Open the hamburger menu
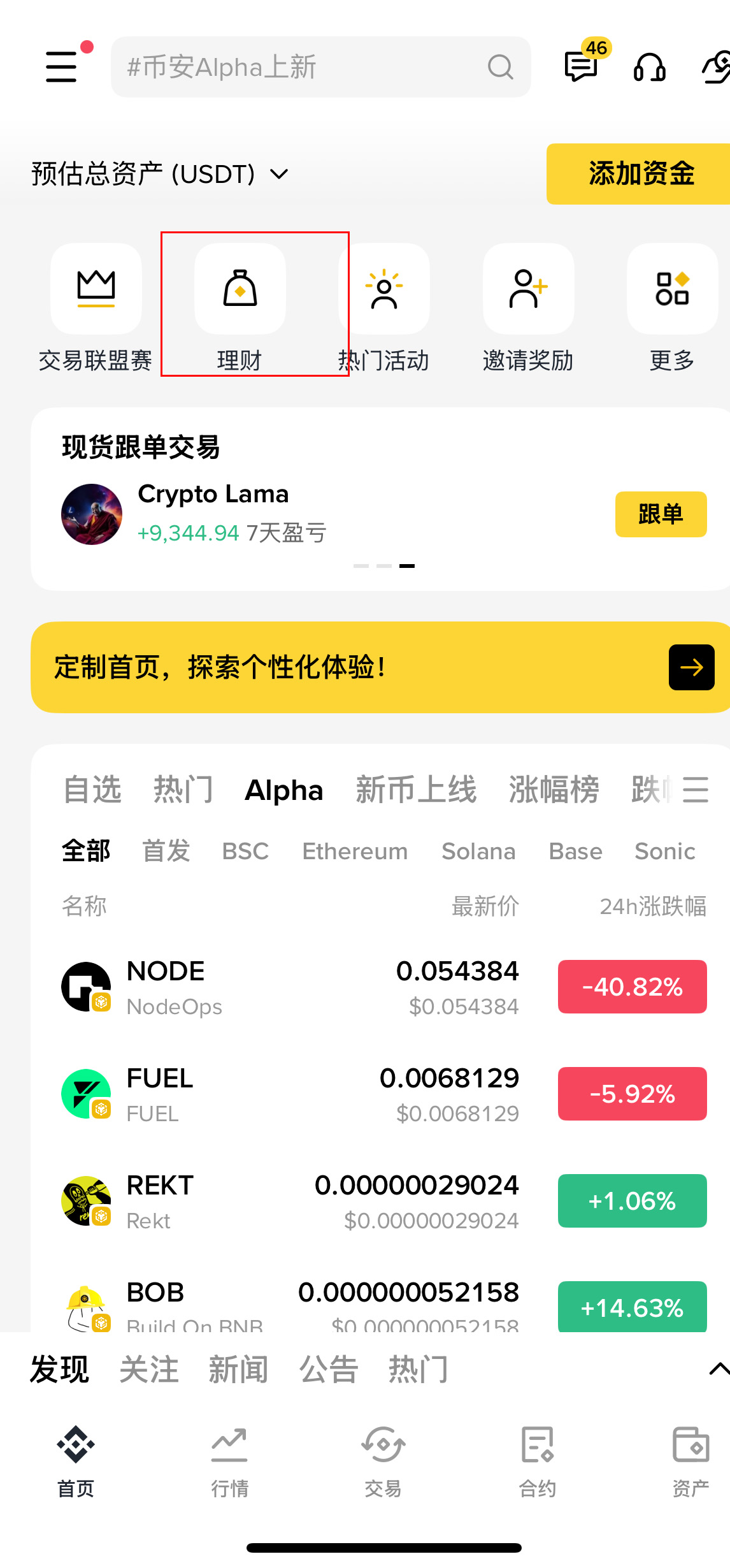 (x=62, y=67)
